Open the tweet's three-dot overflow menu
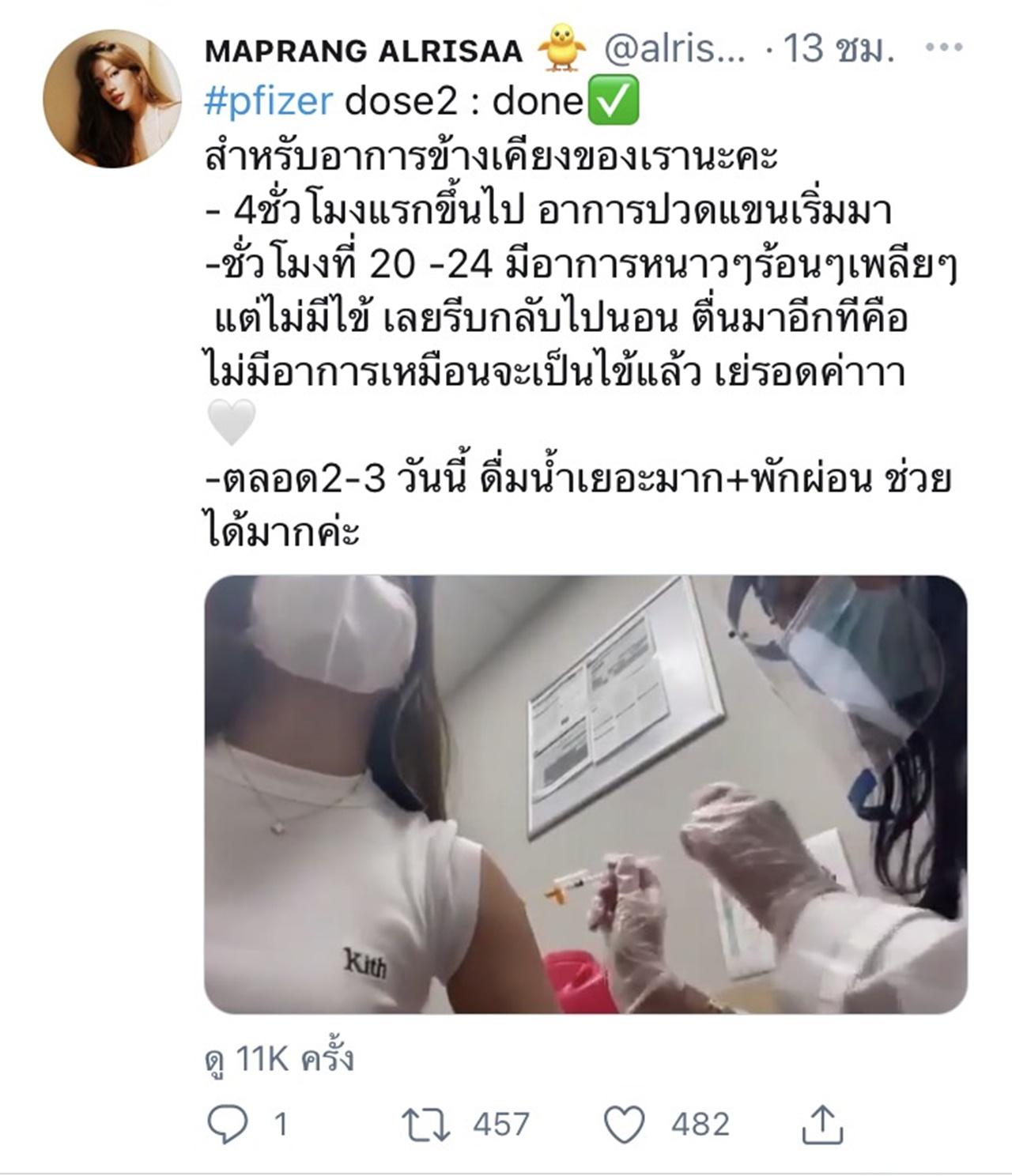Screen dimensions: 1012x1176 pyautogui.click(x=943, y=49)
